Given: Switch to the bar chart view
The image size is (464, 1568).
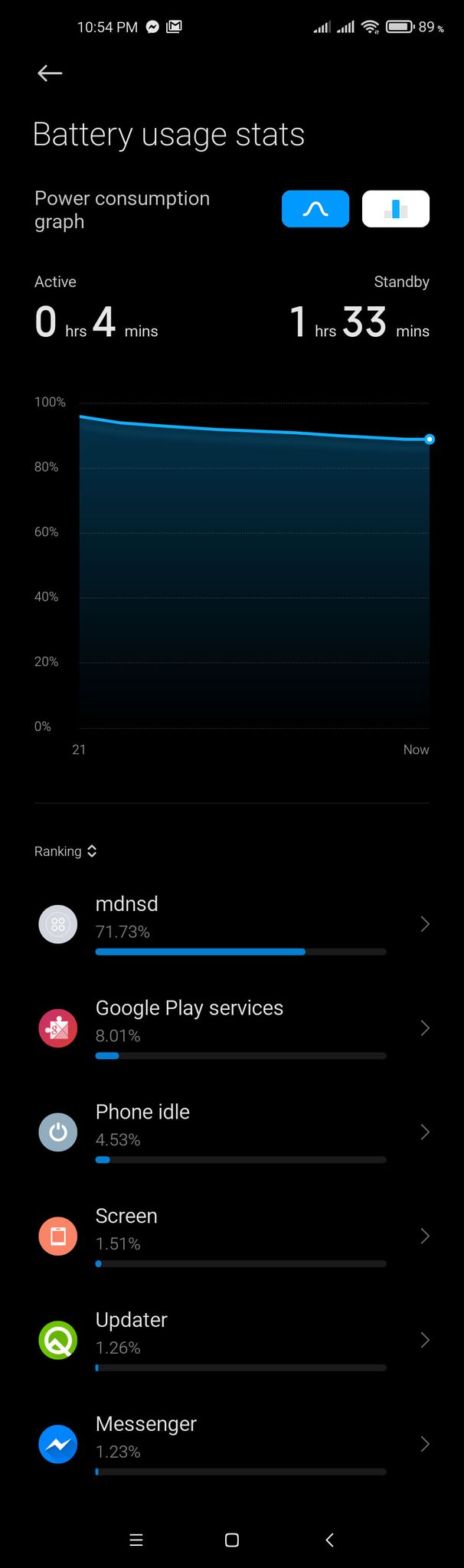Looking at the screenshot, I should (x=395, y=209).
